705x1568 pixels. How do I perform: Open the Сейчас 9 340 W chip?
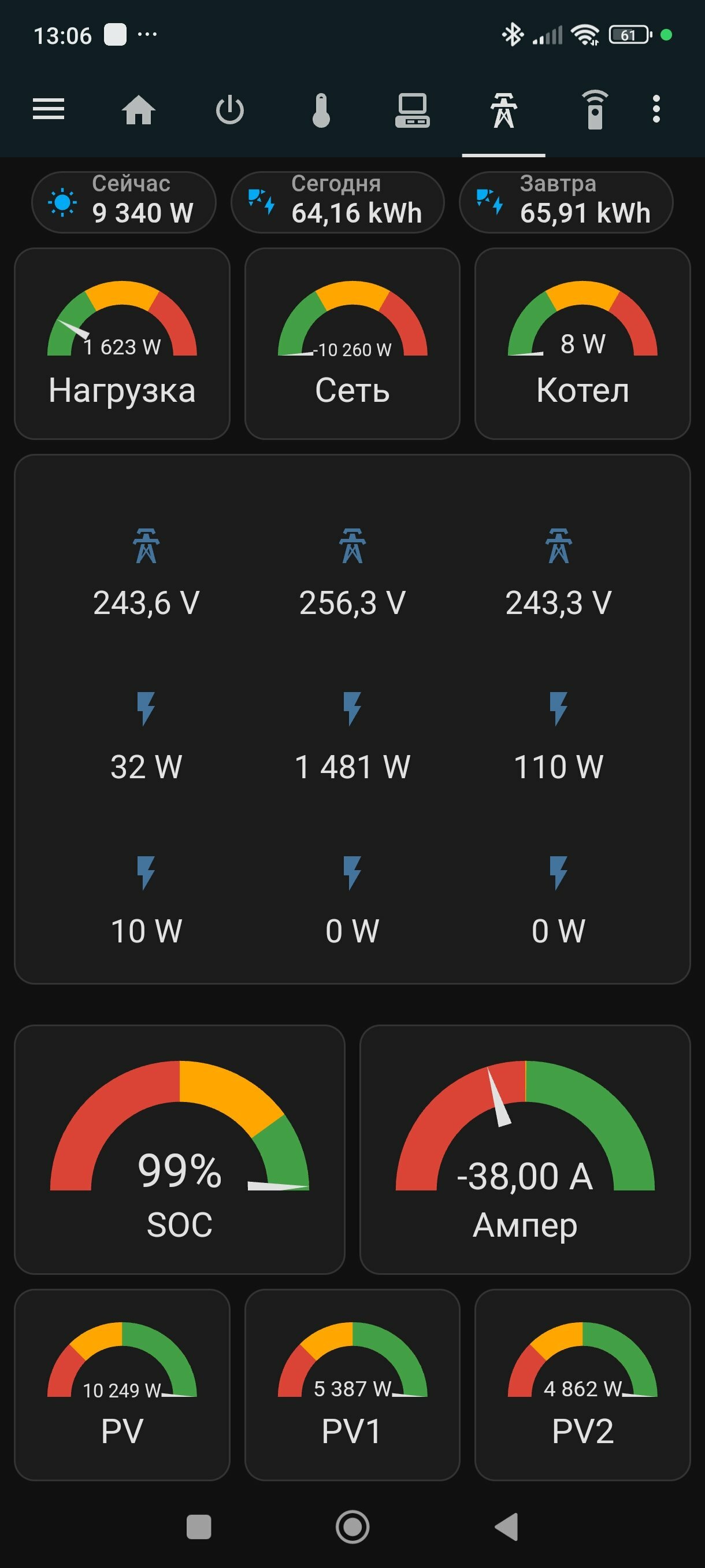click(x=124, y=202)
